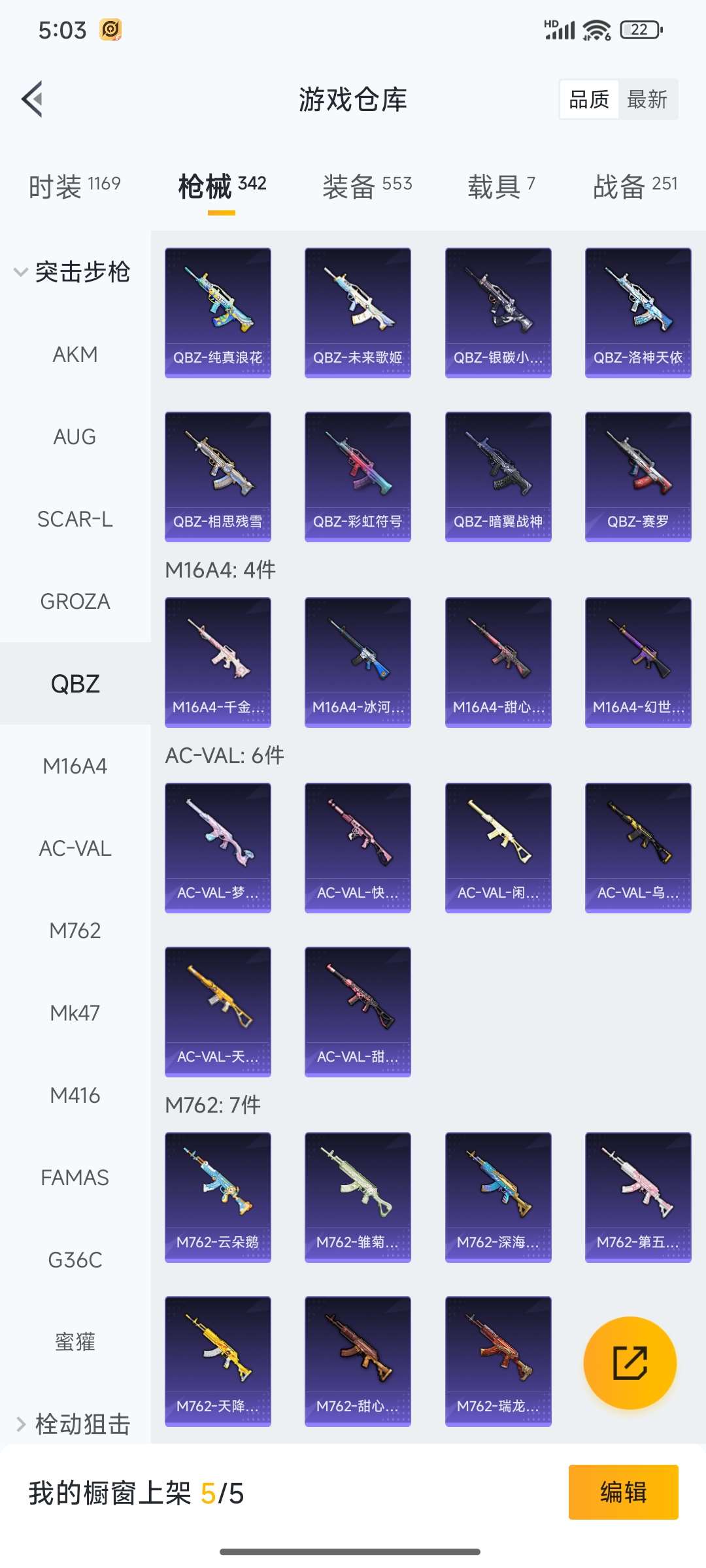Sort items by 品质
Viewport: 706px width, 1568px height.
click(589, 99)
